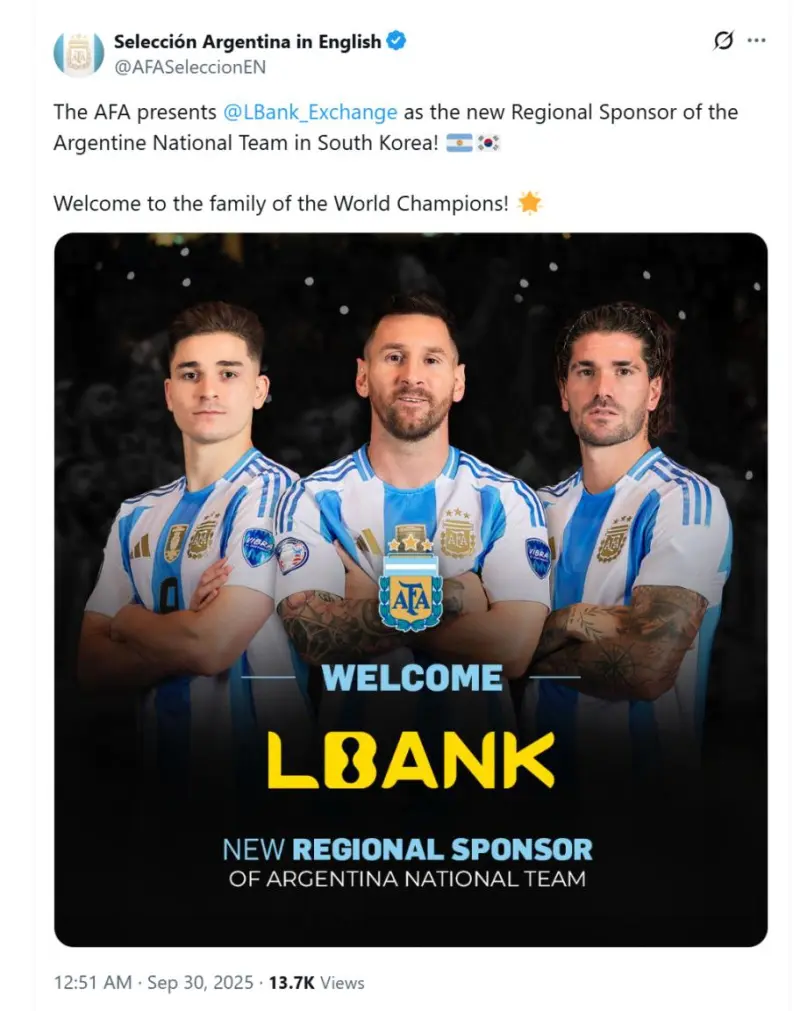This screenshot has width=800, height=1011.
Task: Open Selección Argentina profile avatar
Action: 78,54
